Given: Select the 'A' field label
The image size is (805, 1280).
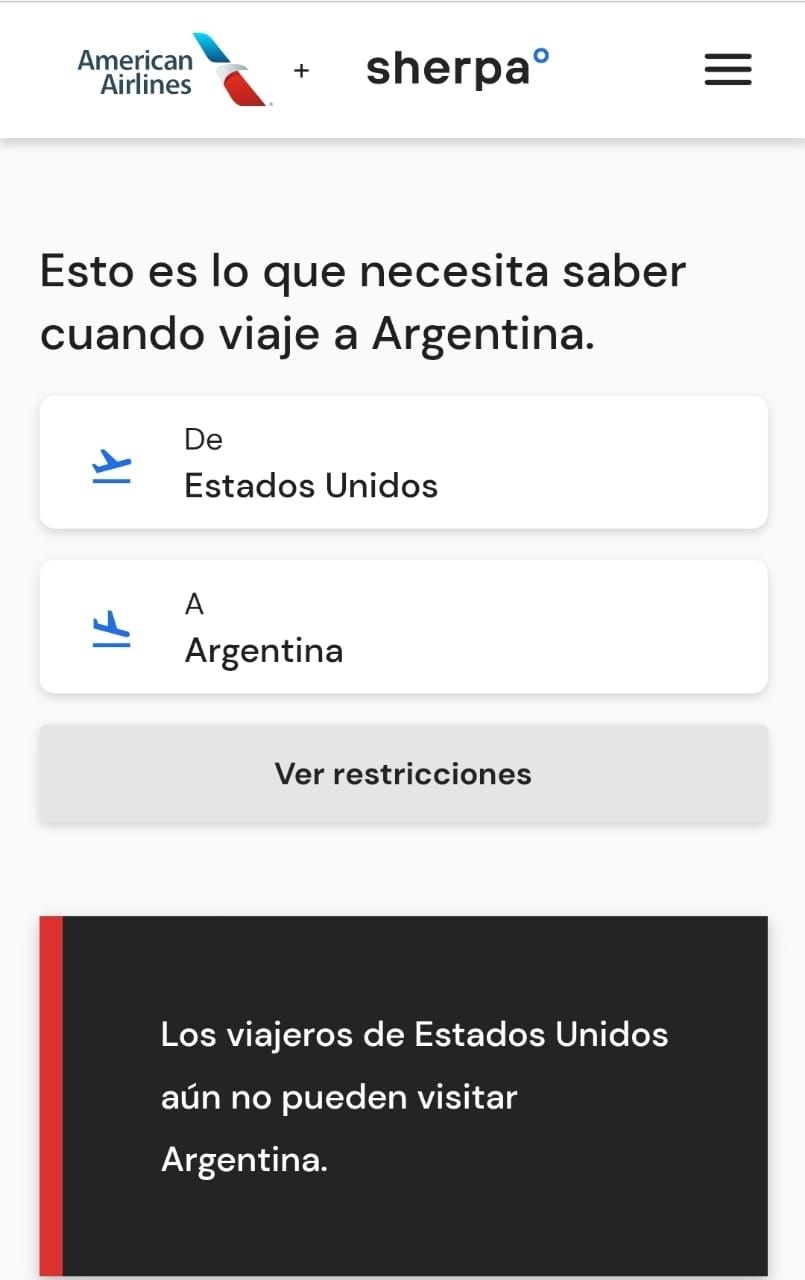Looking at the screenshot, I should tap(193, 603).
